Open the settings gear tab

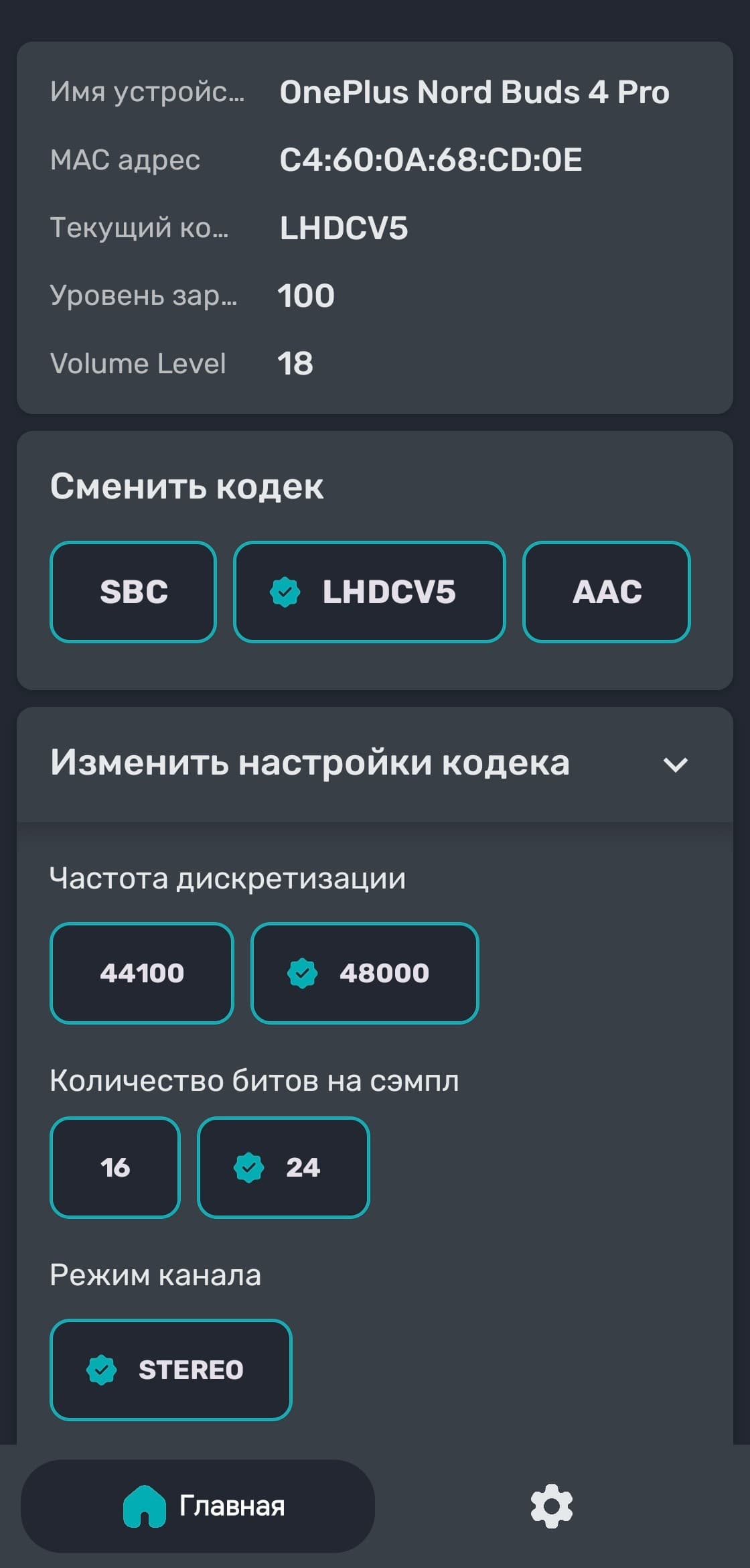[x=551, y=1506]
